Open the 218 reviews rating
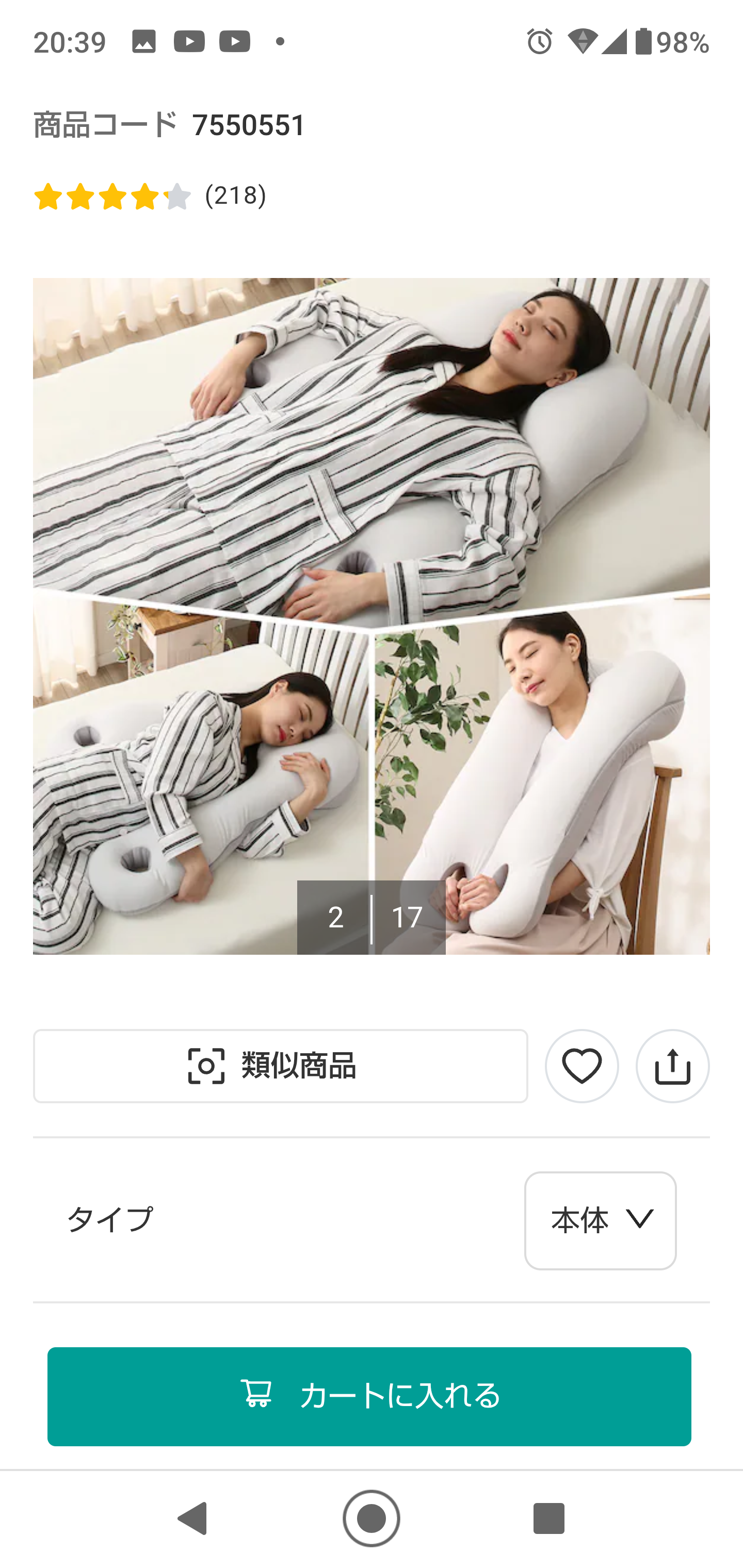 150,196
